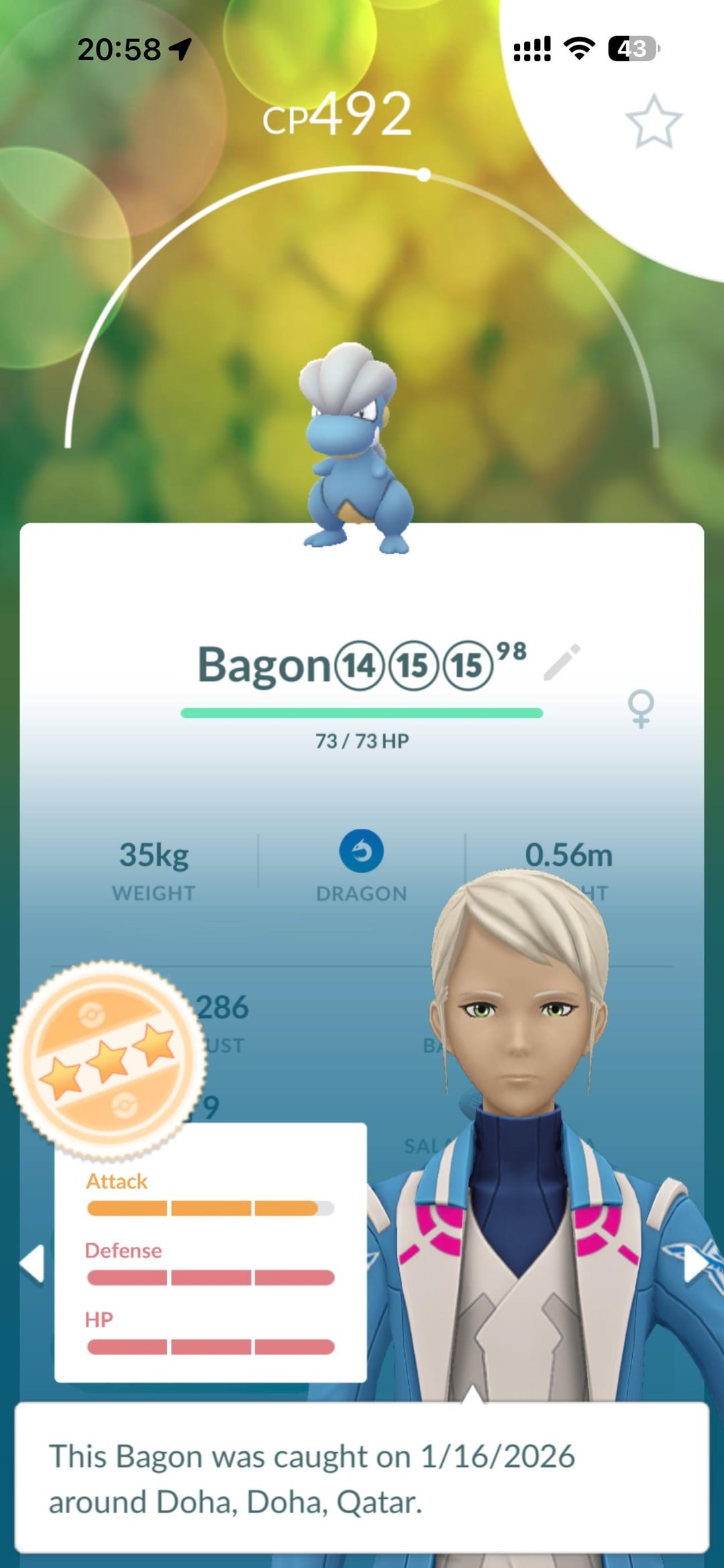Screen dimensions: 724x1568
Task: Go to the previous Pokémon appraisal
Action: (x=32, y=1264)
